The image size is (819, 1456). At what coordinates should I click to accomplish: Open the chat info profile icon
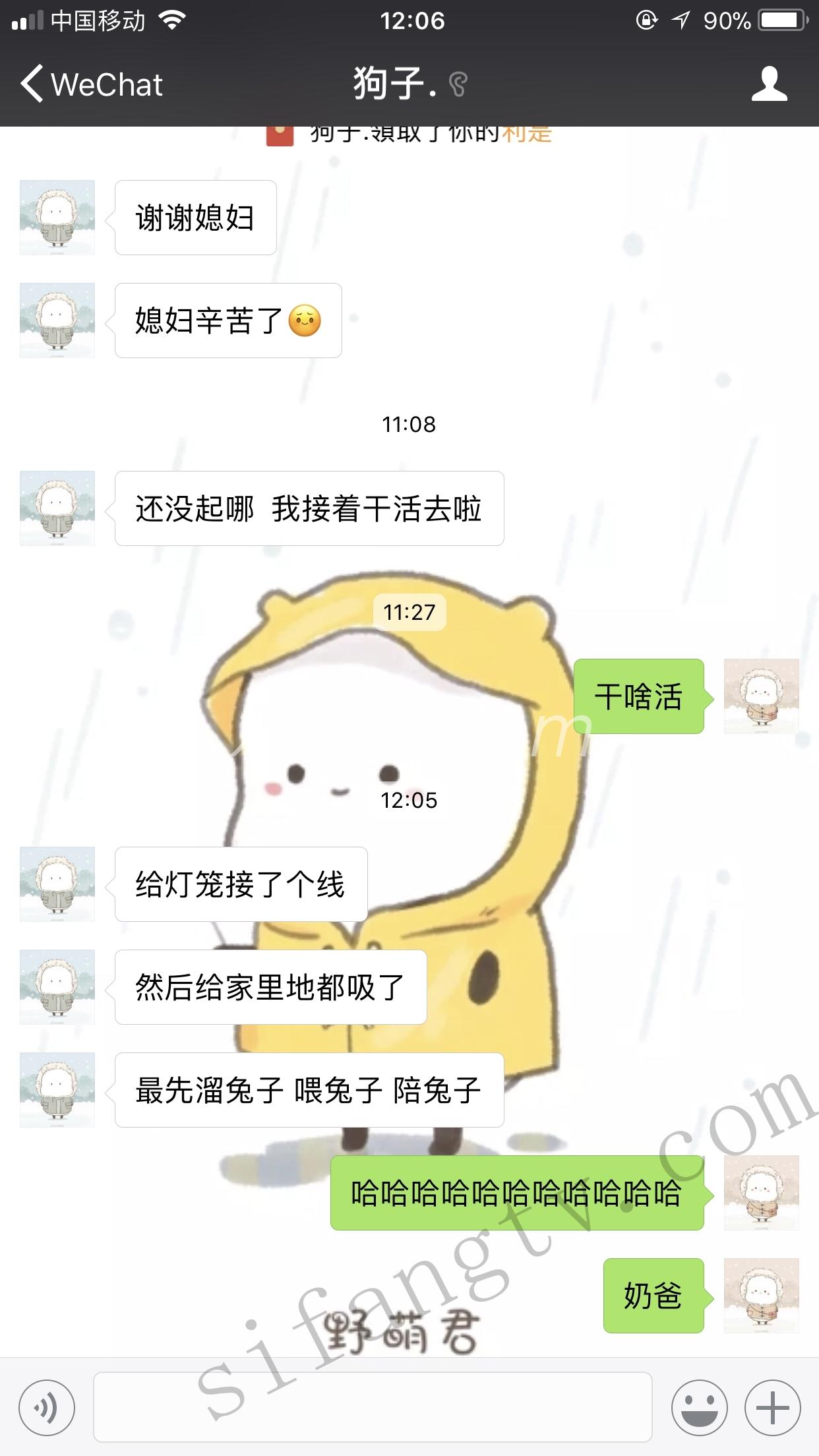(769, 84)
